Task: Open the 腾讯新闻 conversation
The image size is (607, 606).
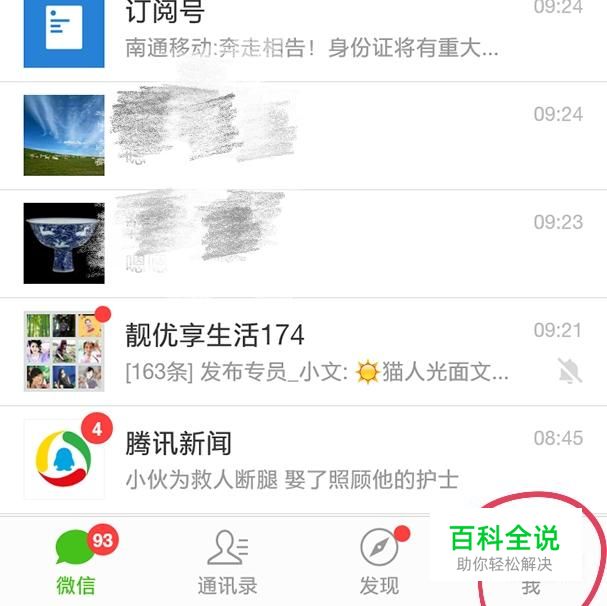Action: pyautogui.click(x=300, y=459)
